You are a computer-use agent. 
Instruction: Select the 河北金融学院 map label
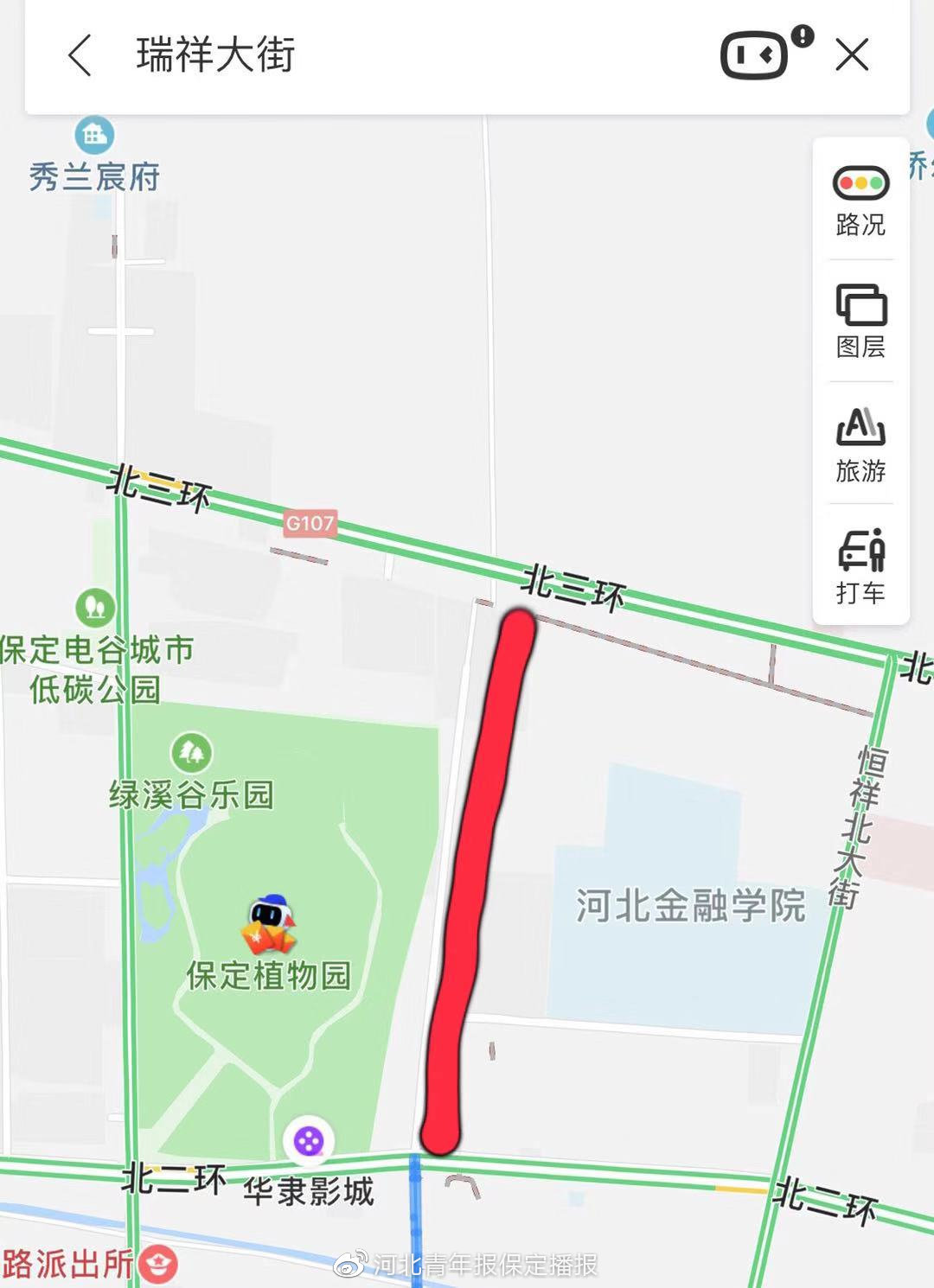click(x=691, y=905)
